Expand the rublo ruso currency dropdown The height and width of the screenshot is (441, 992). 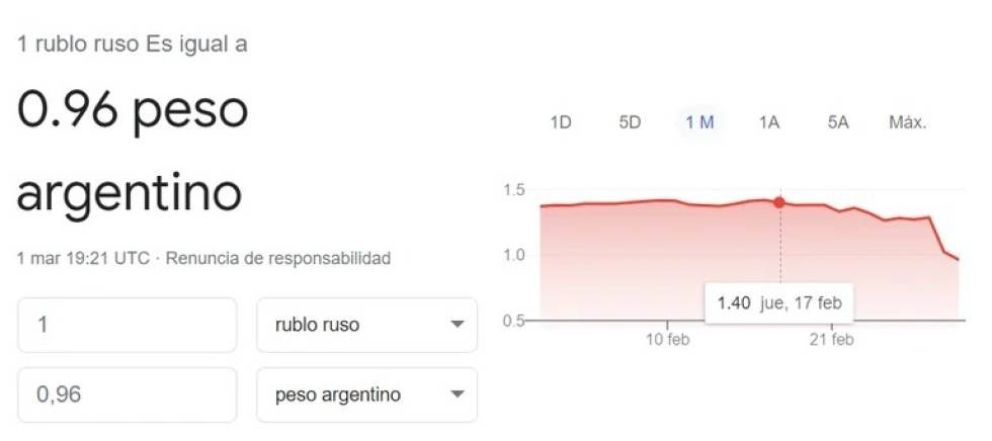pos(366,325)
